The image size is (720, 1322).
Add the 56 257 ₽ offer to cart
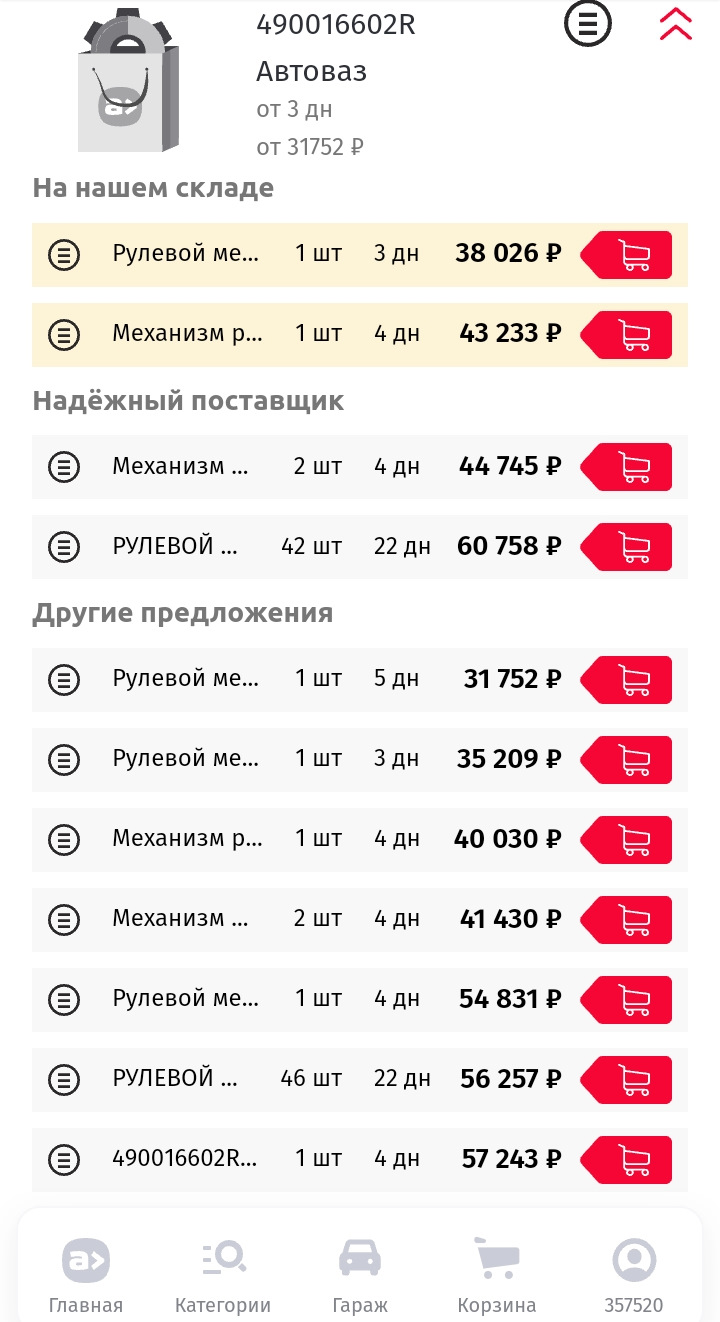[627, 1080]
